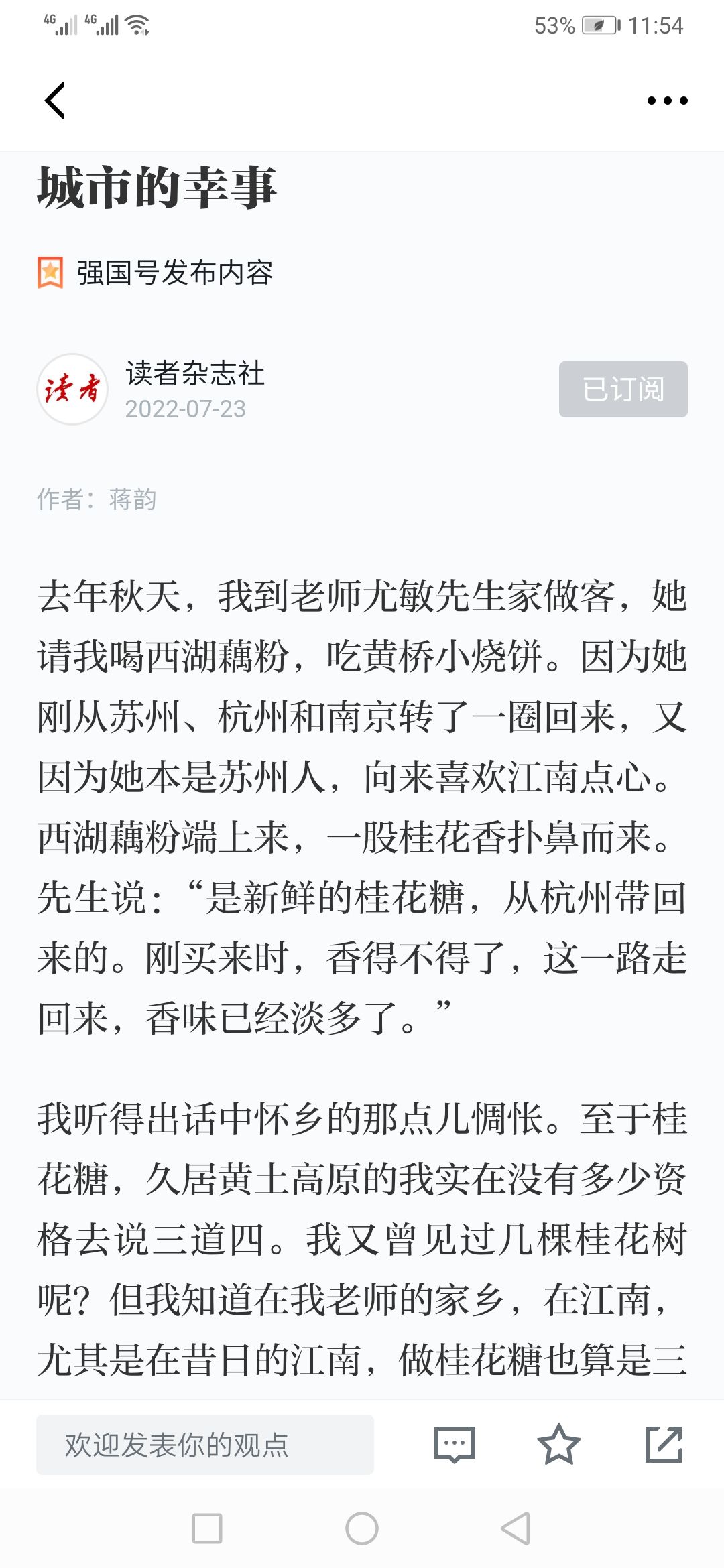Viewport: 724px width, 1568px height.
Task: Share the article via the share icon
Action: click(664, 1444)
